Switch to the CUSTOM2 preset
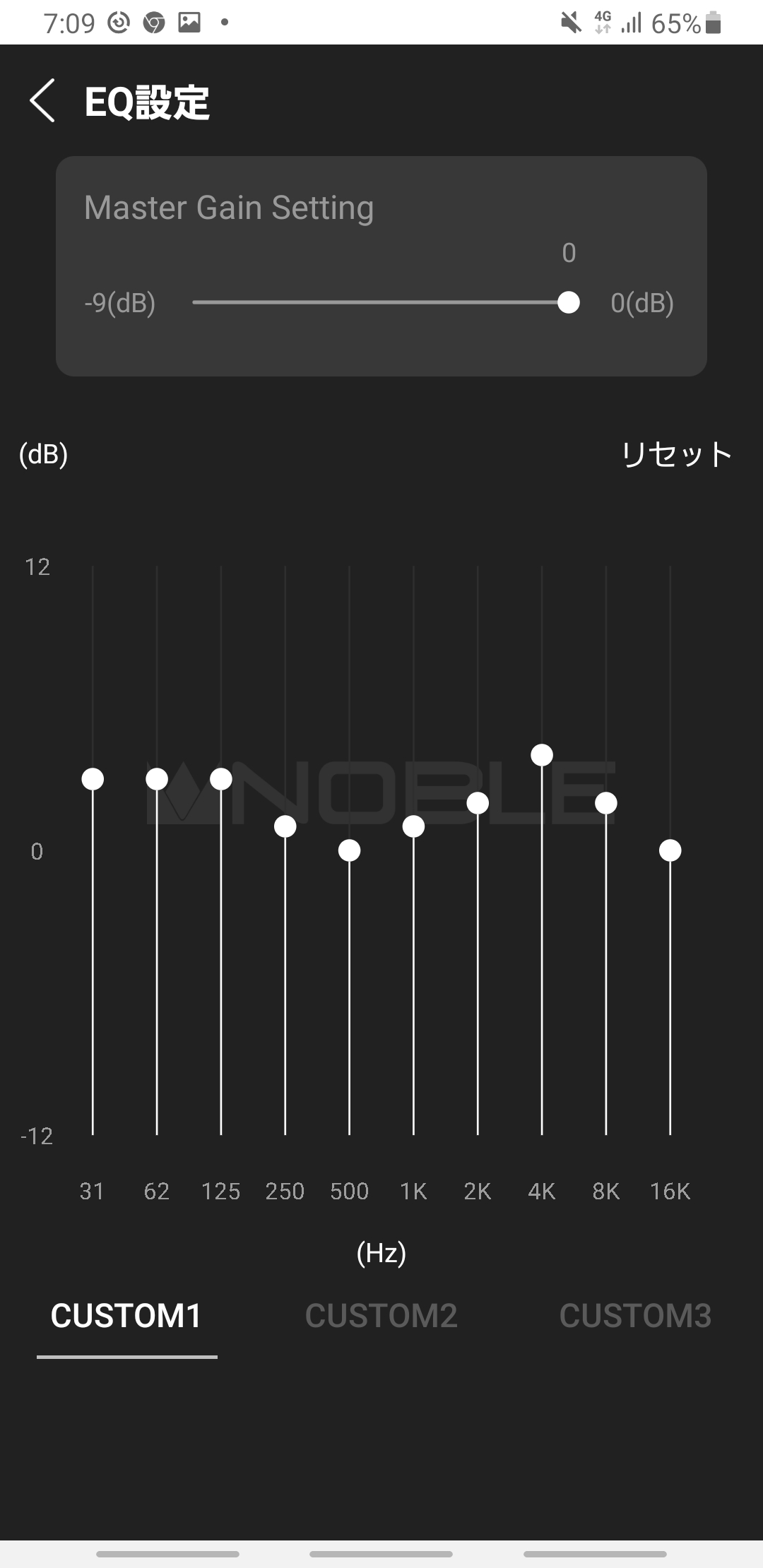Image resolution: width=763 pixels, height=1568 pixels. pos(381,1316)
